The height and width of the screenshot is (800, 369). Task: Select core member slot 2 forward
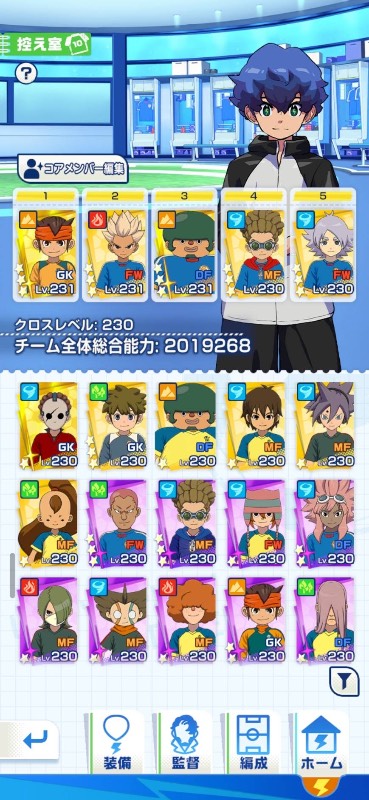(115, 245)
